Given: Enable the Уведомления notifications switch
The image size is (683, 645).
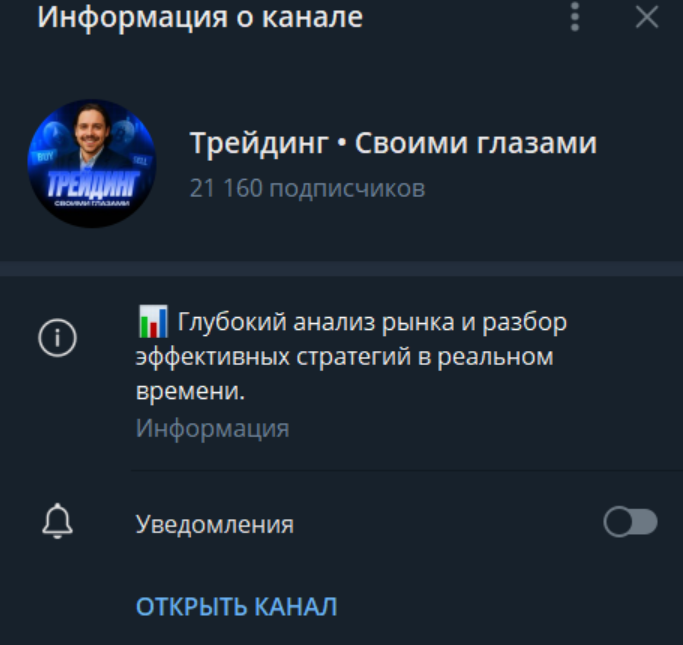Looking at the screenshot, I should (630, 523).
